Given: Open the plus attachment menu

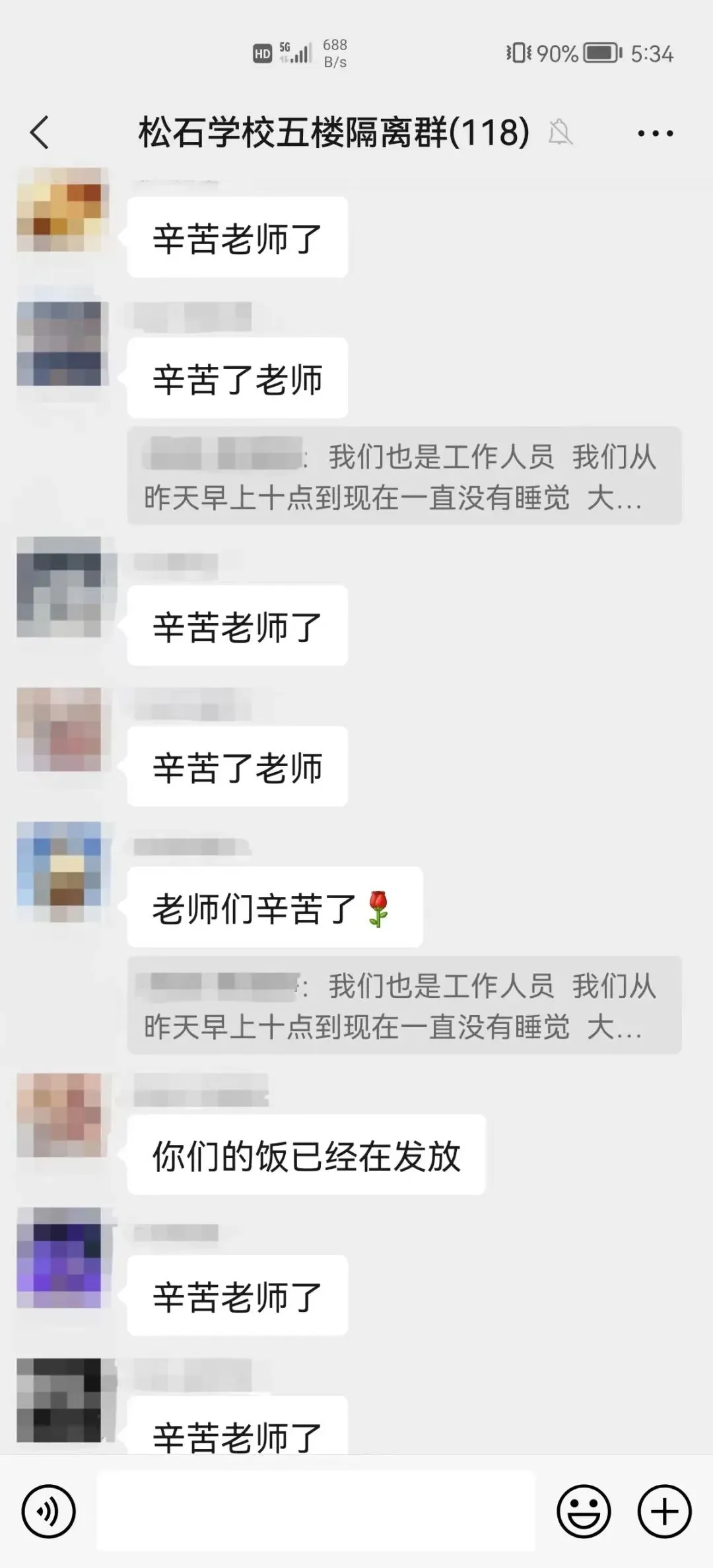Looking at the screenshot, I should pyautogui.click(x=664, y=1511).
